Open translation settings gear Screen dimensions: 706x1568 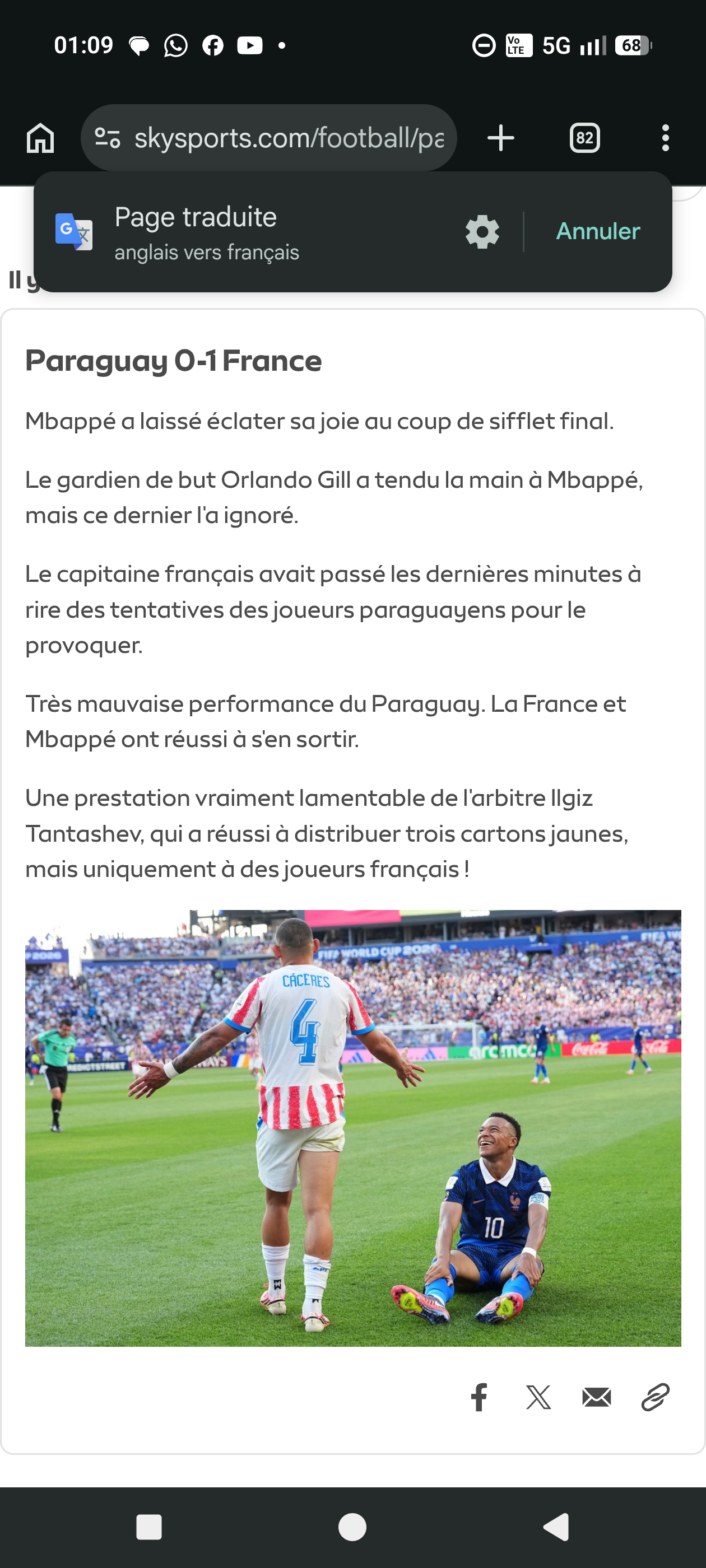click(x=482, y=231)
